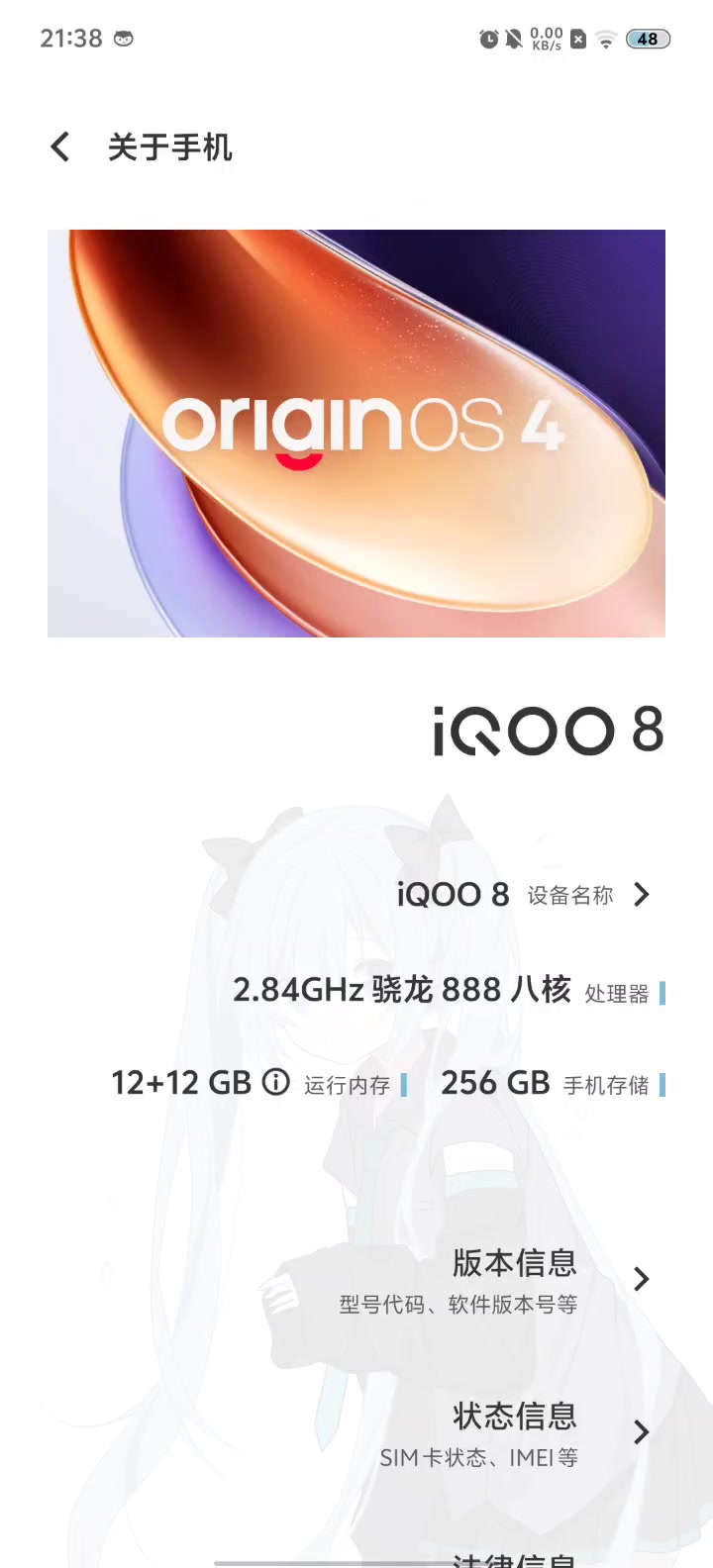Tap the info icon beside 12+12 GB
Screen dimensions: 713x1568
pyautogui.click(x=276, y=1082)
